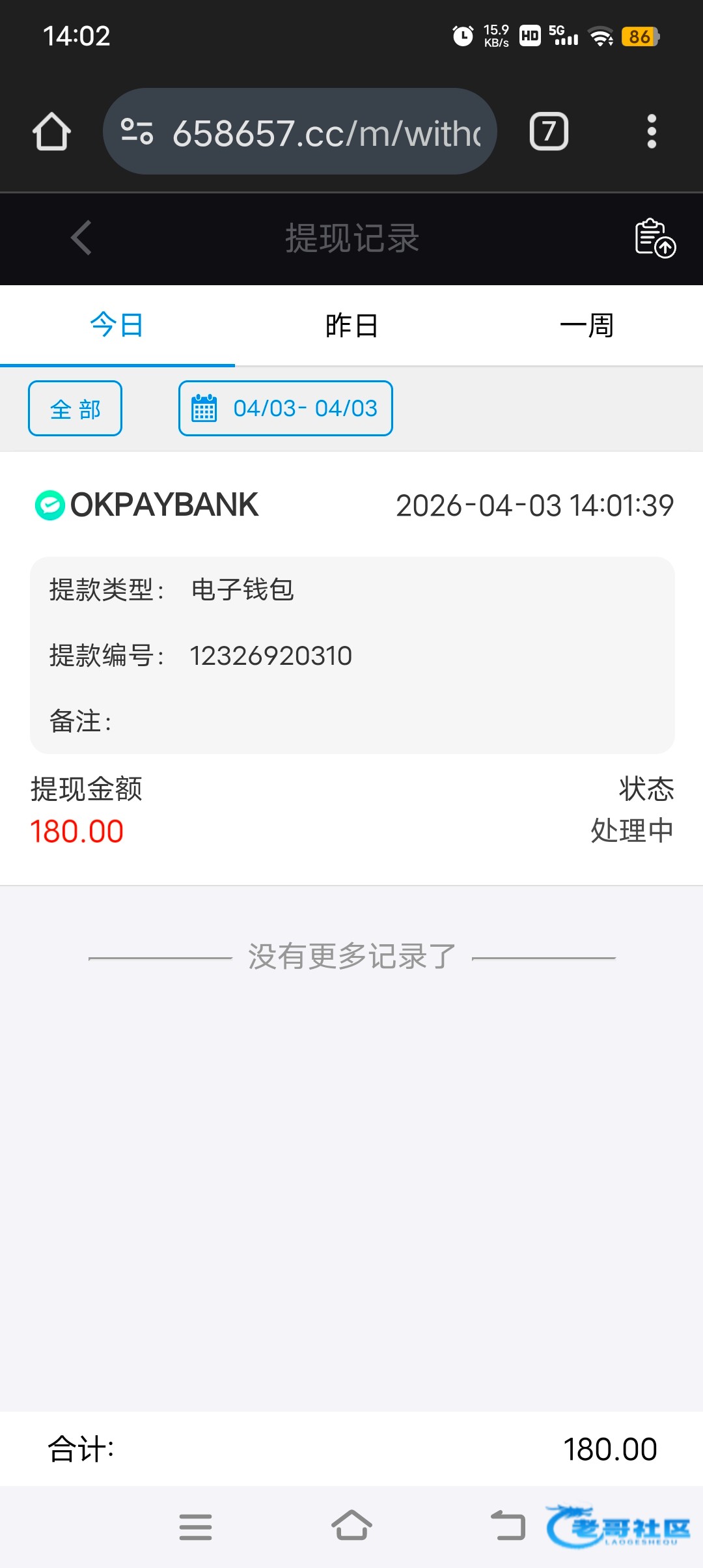Screen dimensions: 703x1568
Task: Open the 全部 filter
Action: click(x=75, y=408)
